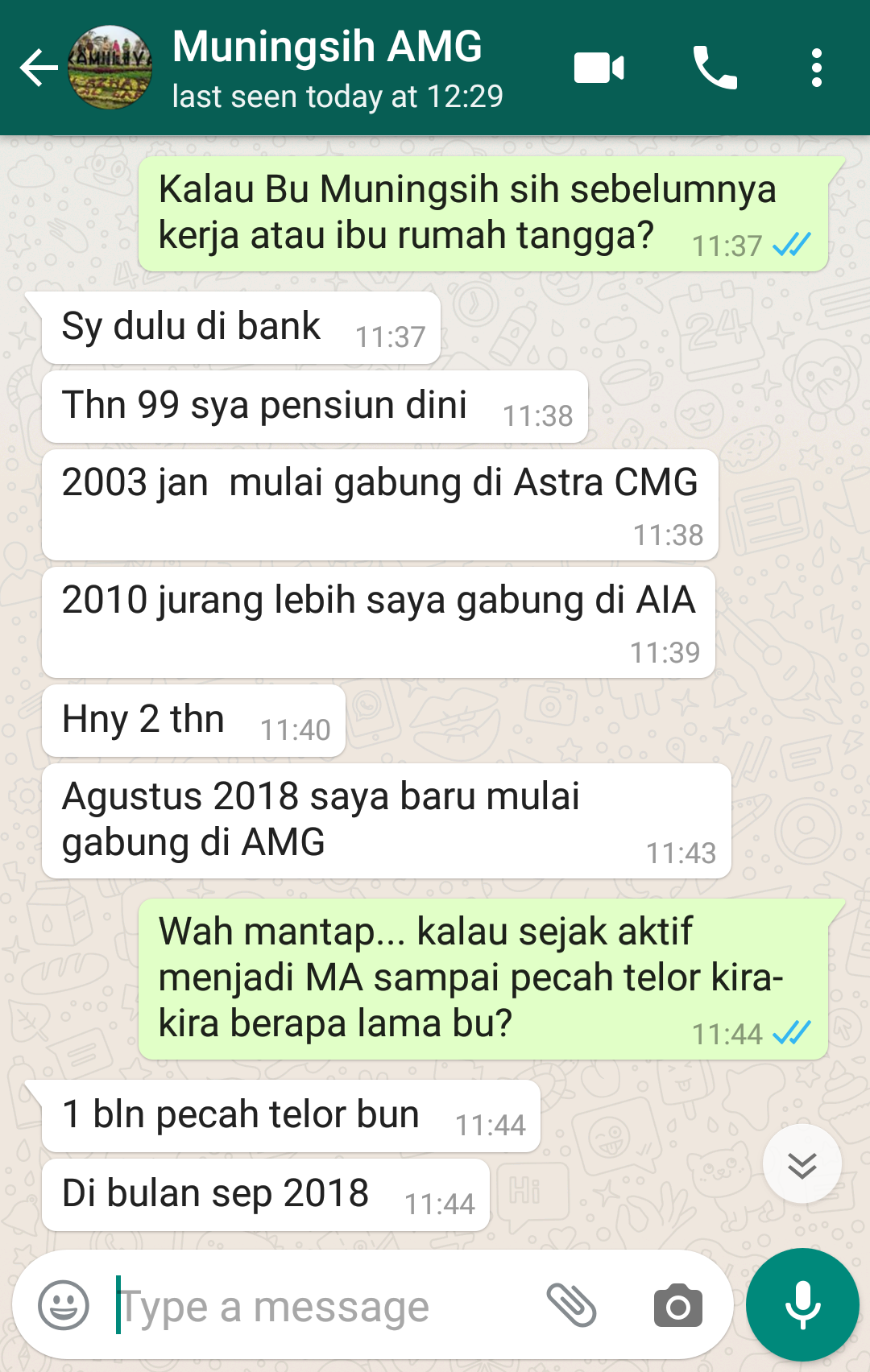
Task: Jump to the latest messages
Action: pos(802,1164)
